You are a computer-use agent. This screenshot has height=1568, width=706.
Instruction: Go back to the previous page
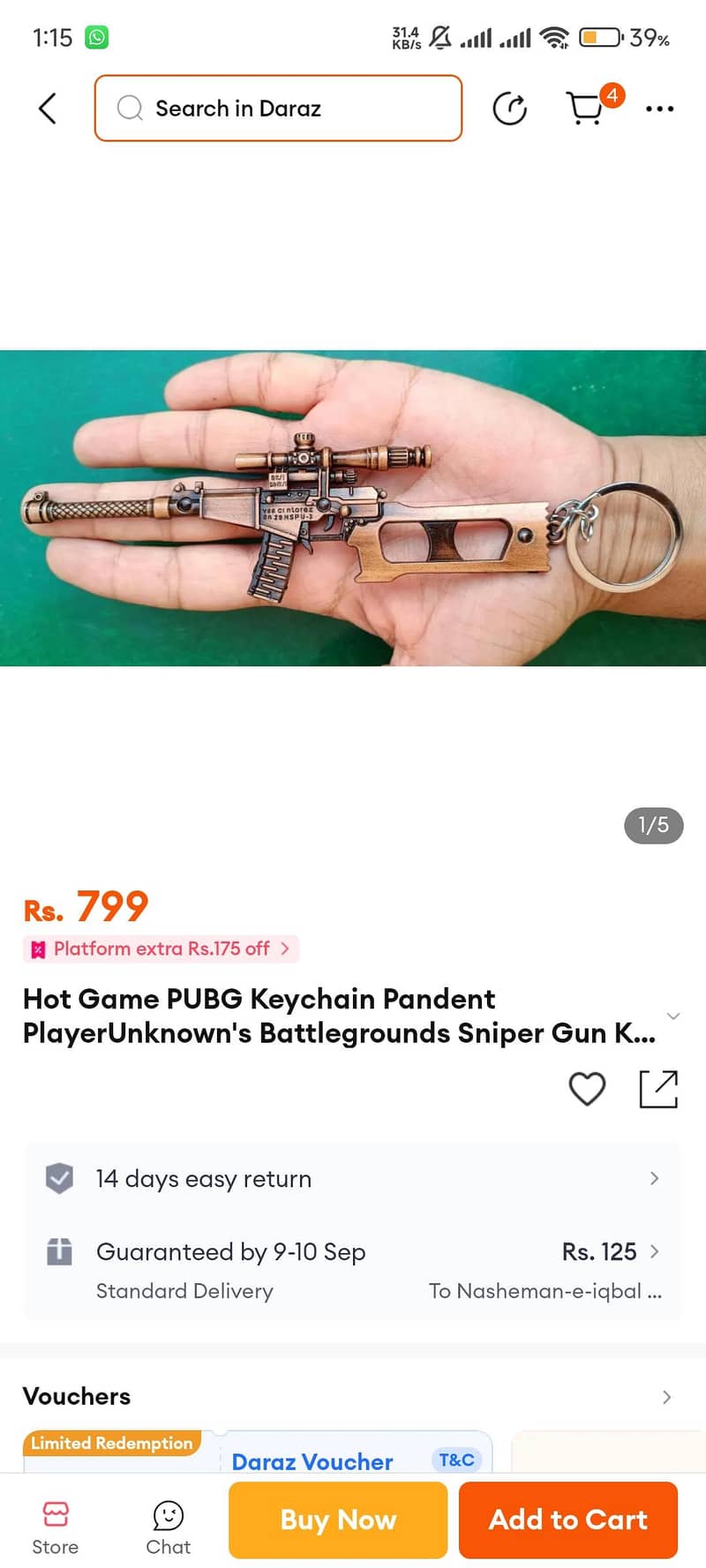[x=48, y=109]
